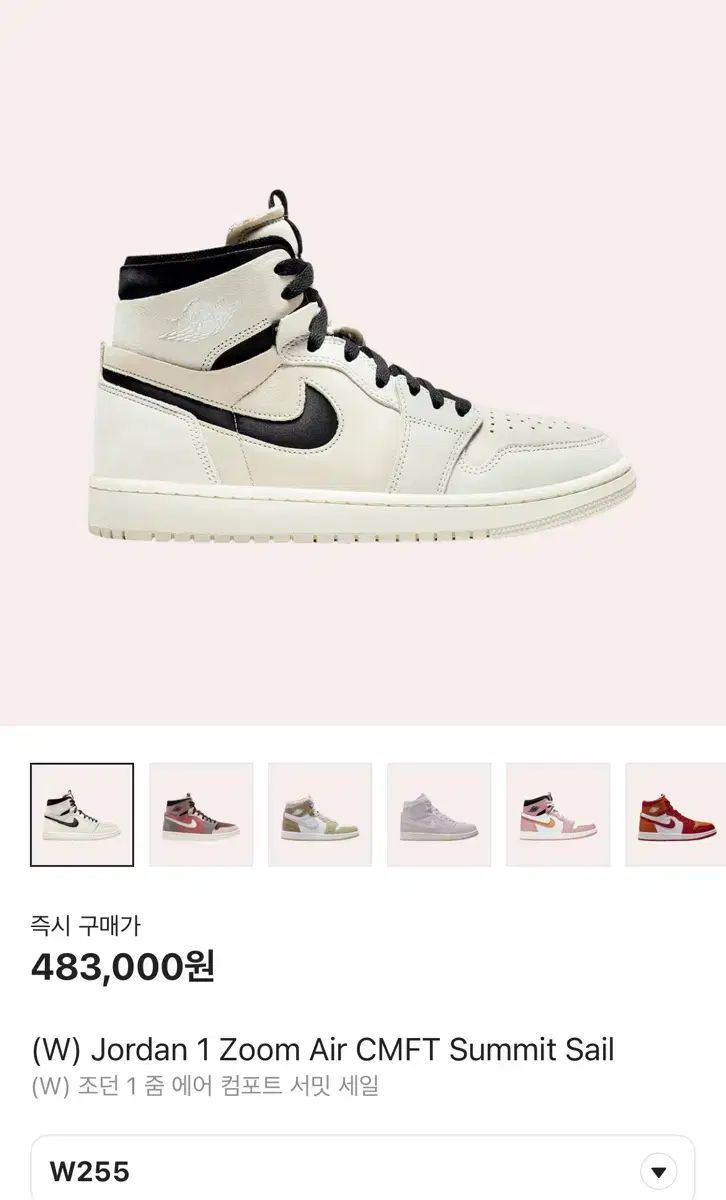
Task: Pick a size from the W255 combo box
Action: (363, 1168)
